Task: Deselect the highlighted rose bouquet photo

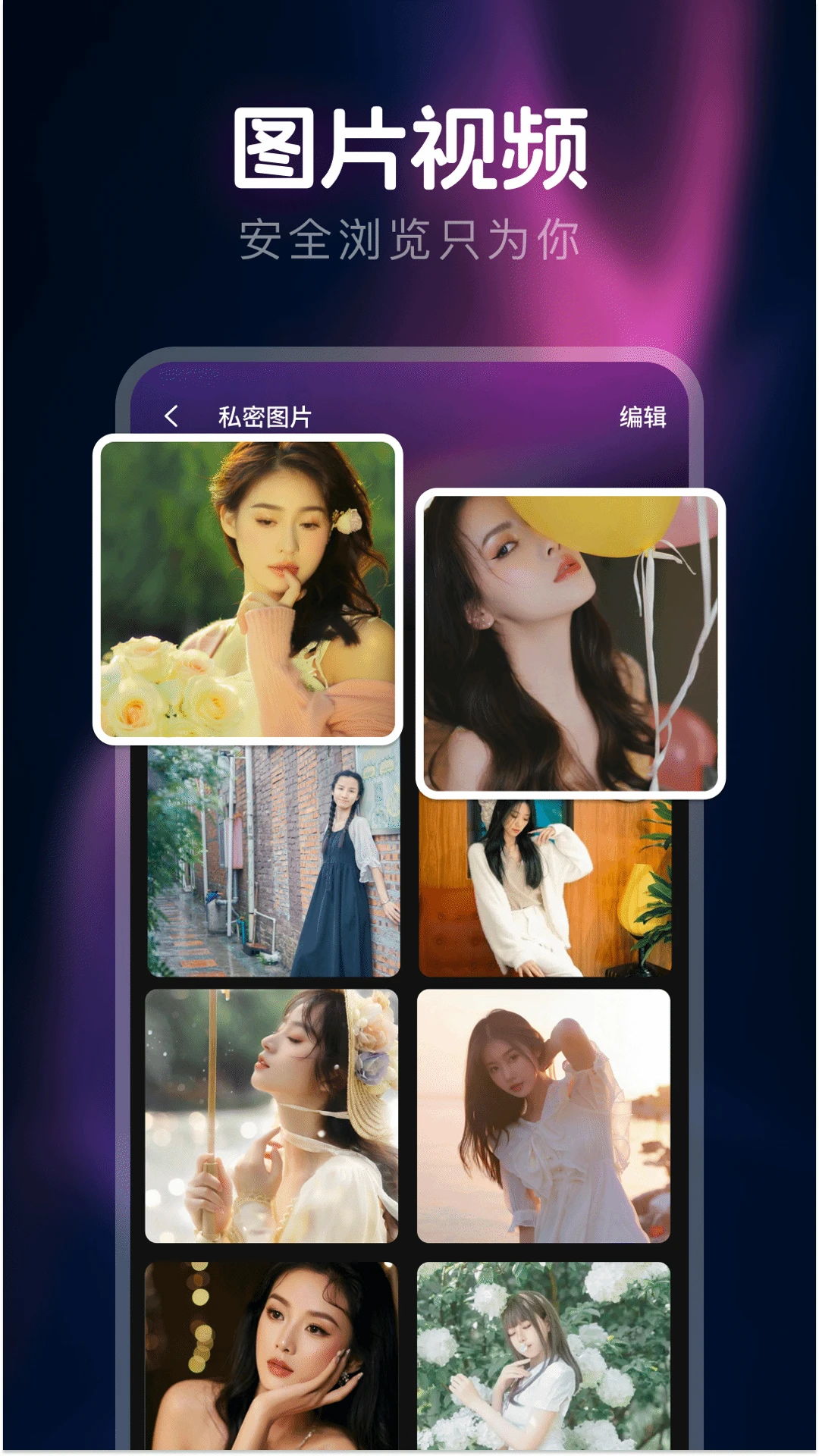Action: 250,591
